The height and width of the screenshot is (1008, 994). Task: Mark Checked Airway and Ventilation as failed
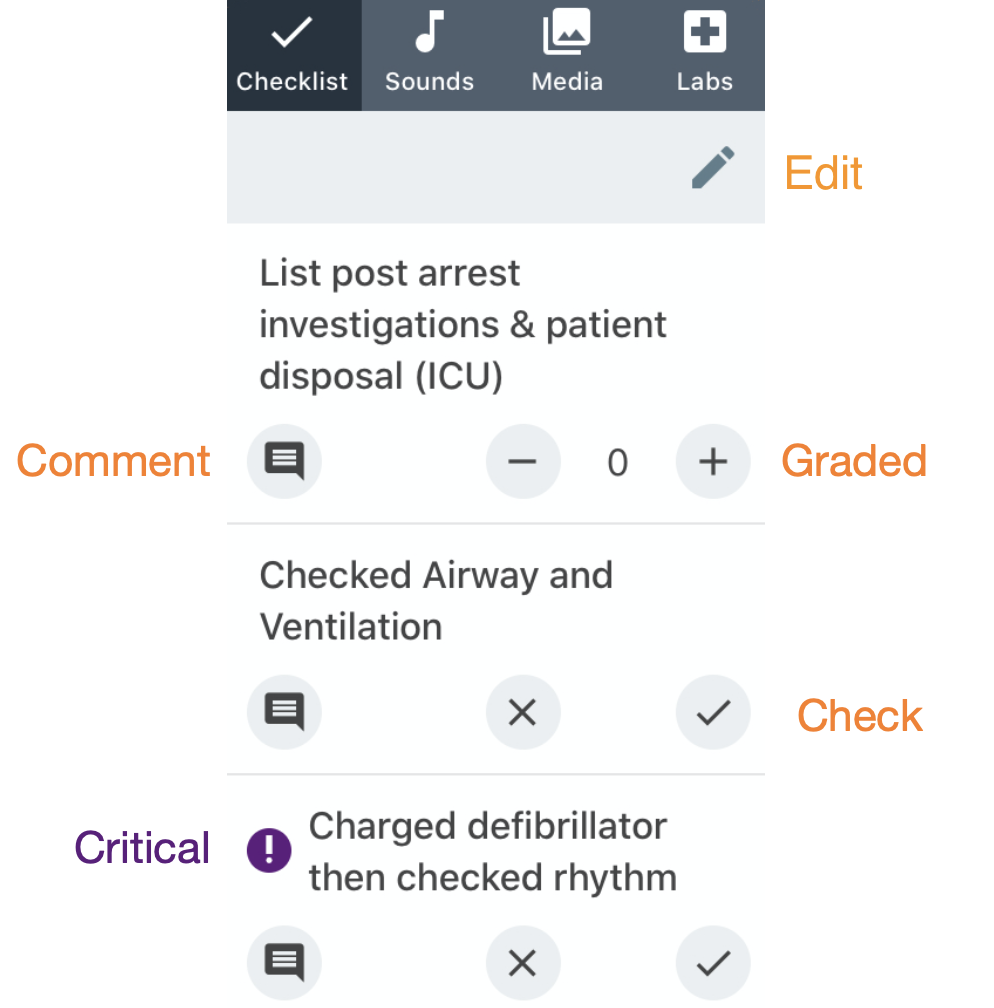523,712
